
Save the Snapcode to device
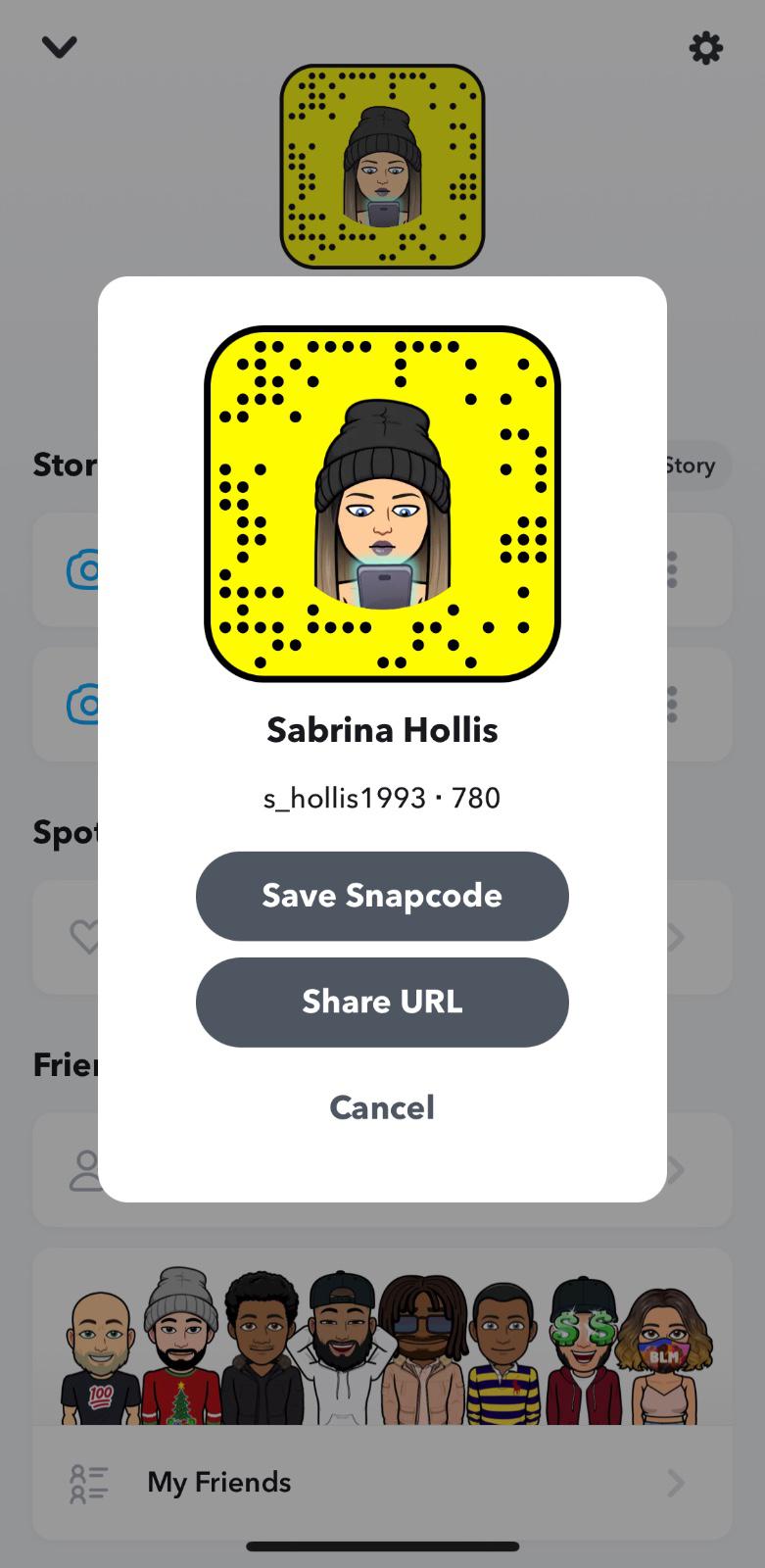coord(382,896)
